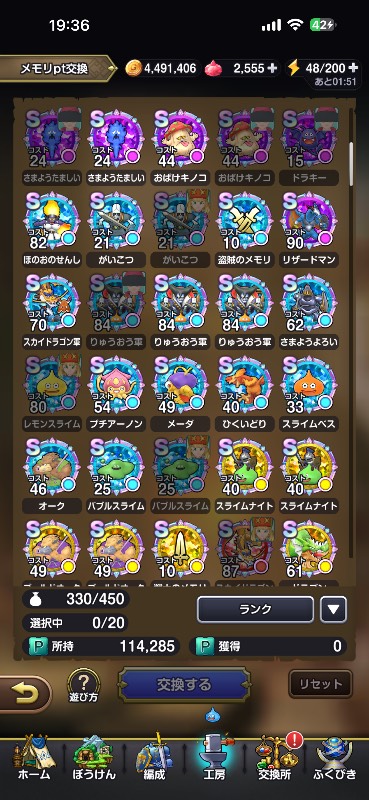Select the ほのおのせんし memory
The width and height of the screenshot is (369, 800).
pos(52,230)
